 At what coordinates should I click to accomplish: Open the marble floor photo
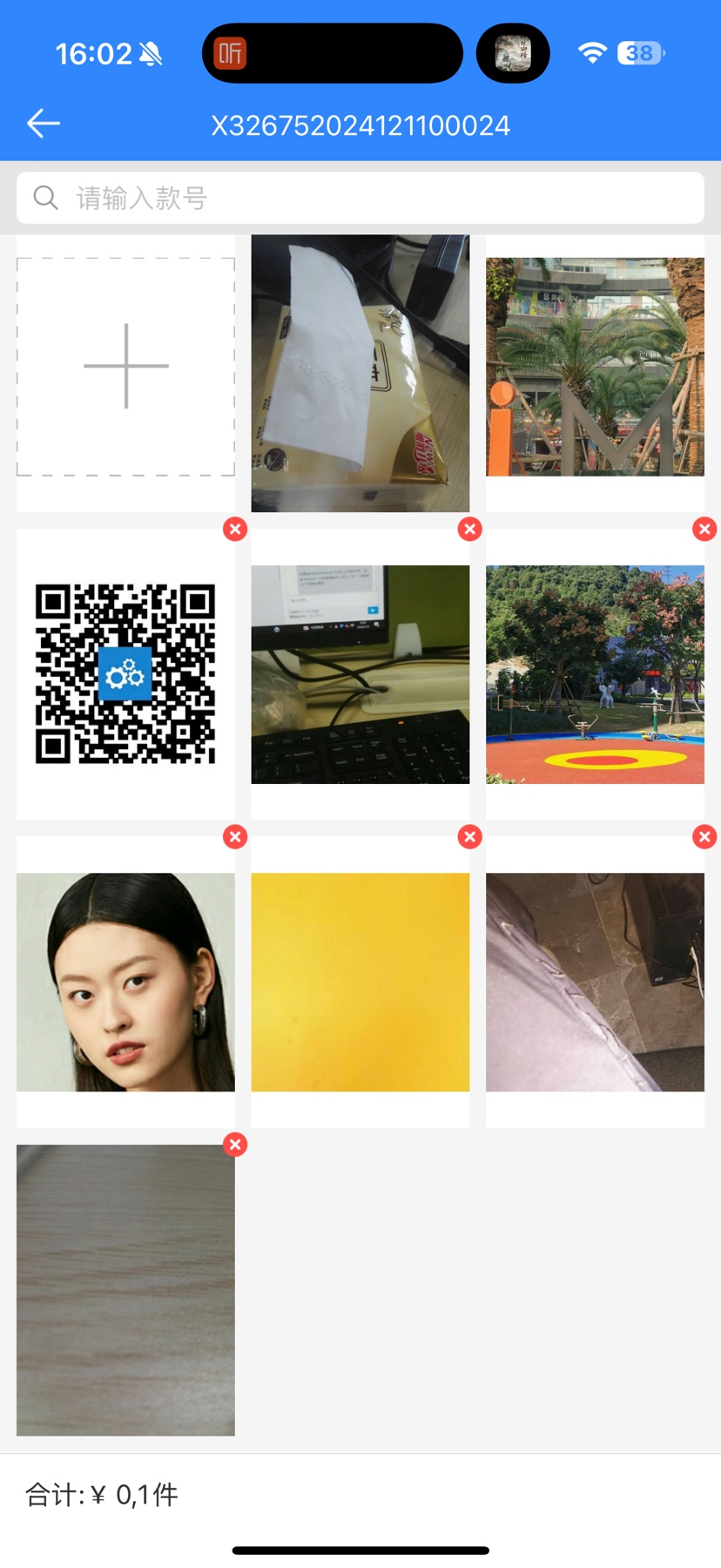tap(595, 982)
